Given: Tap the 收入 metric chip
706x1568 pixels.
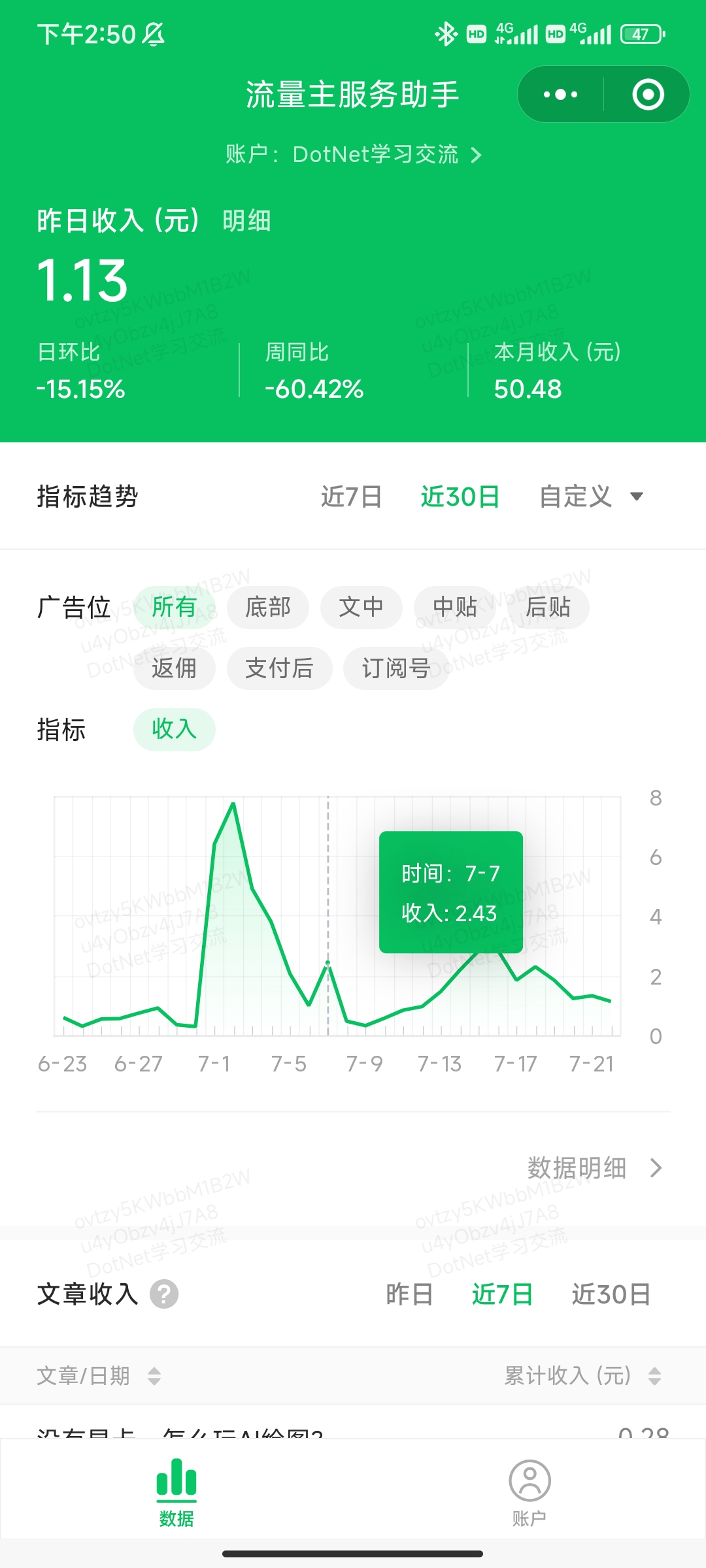Looking at the screenshot, I should 174,729.
